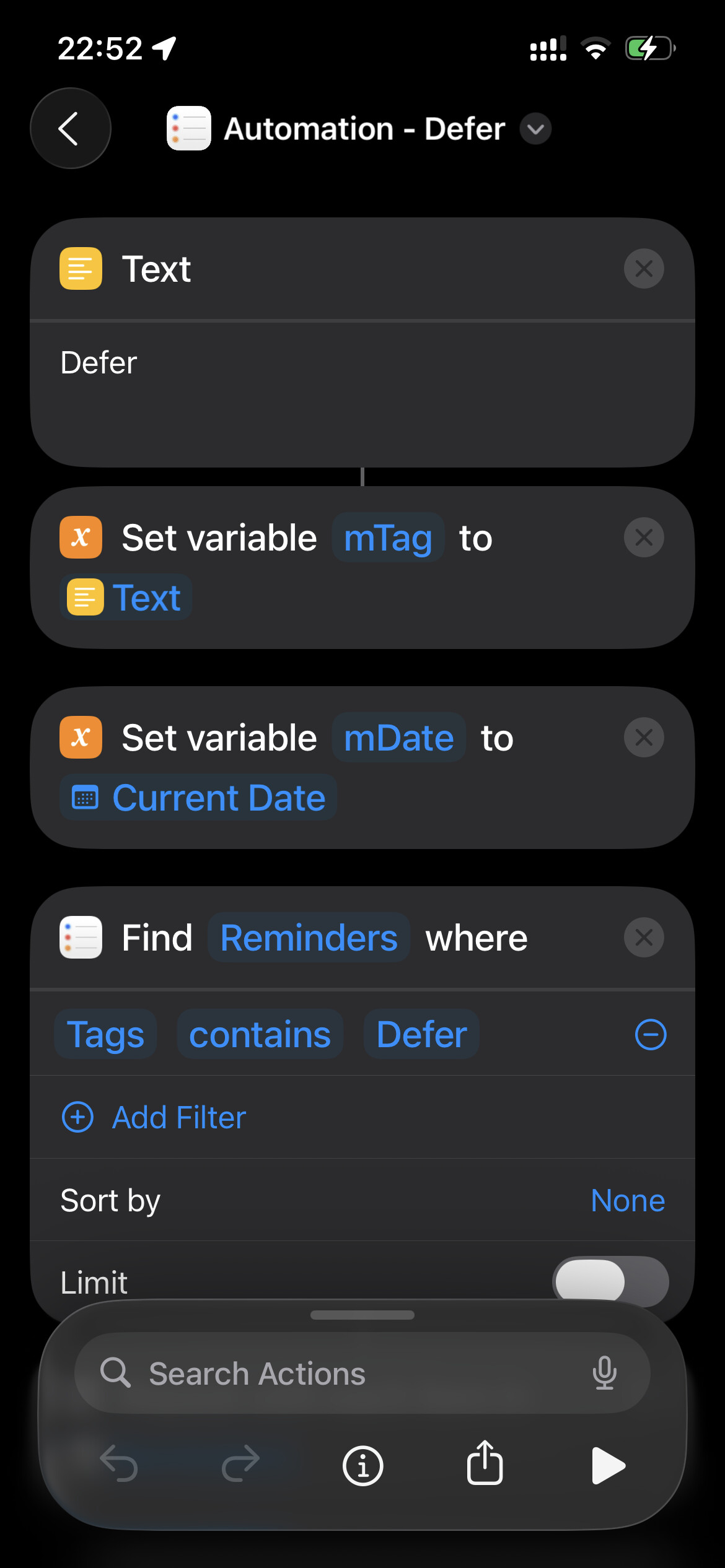Rename the mDate variable
Screen dimensions: 725x1568
coord(398,738)
